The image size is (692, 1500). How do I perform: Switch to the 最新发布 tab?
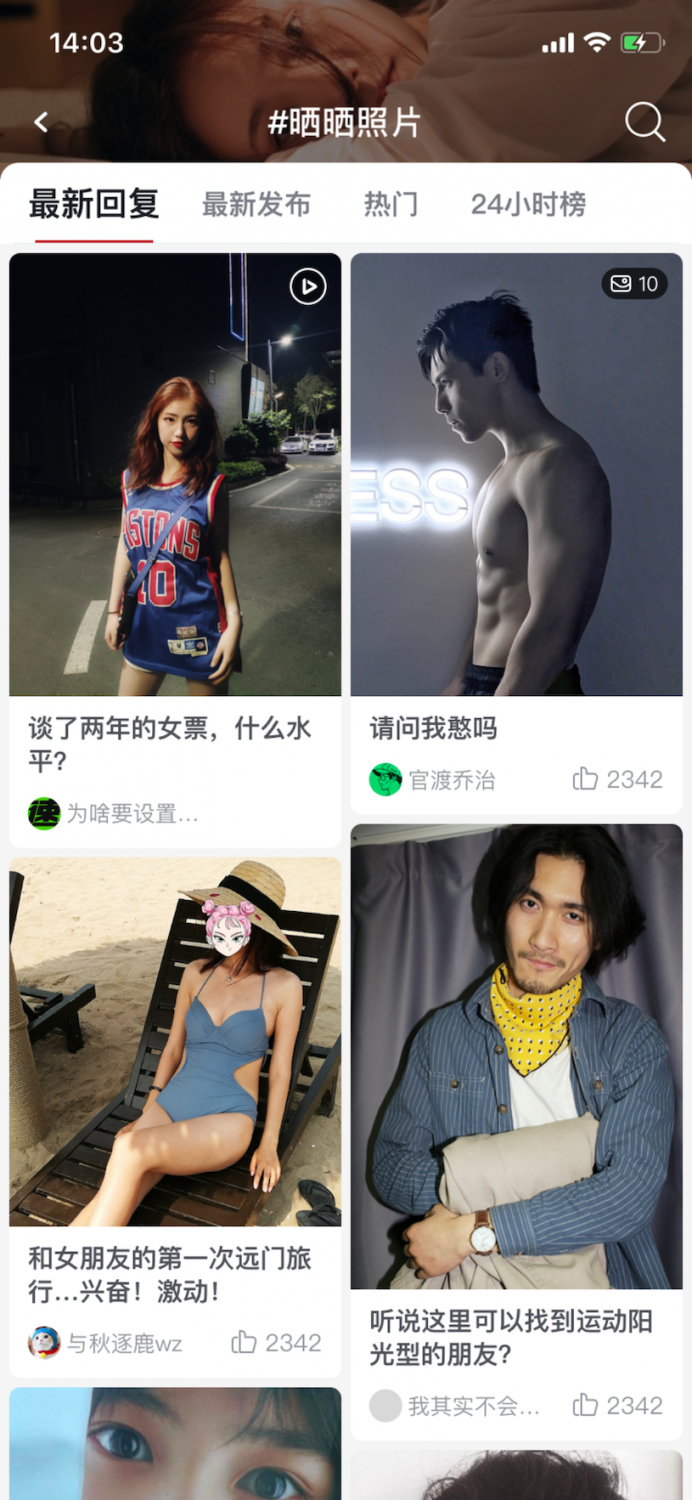tap(256, 205)
